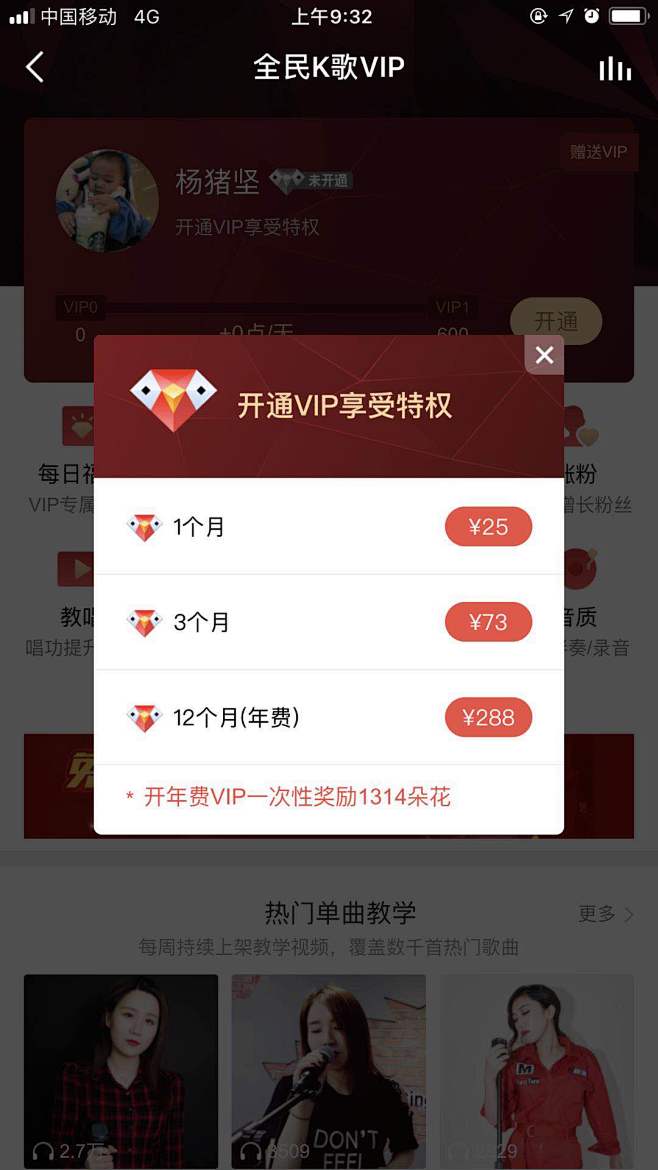This screenshot has width=658, height=1170.
Task: Open 杨猪坚's profile avatar
Action: click(107, 201)
